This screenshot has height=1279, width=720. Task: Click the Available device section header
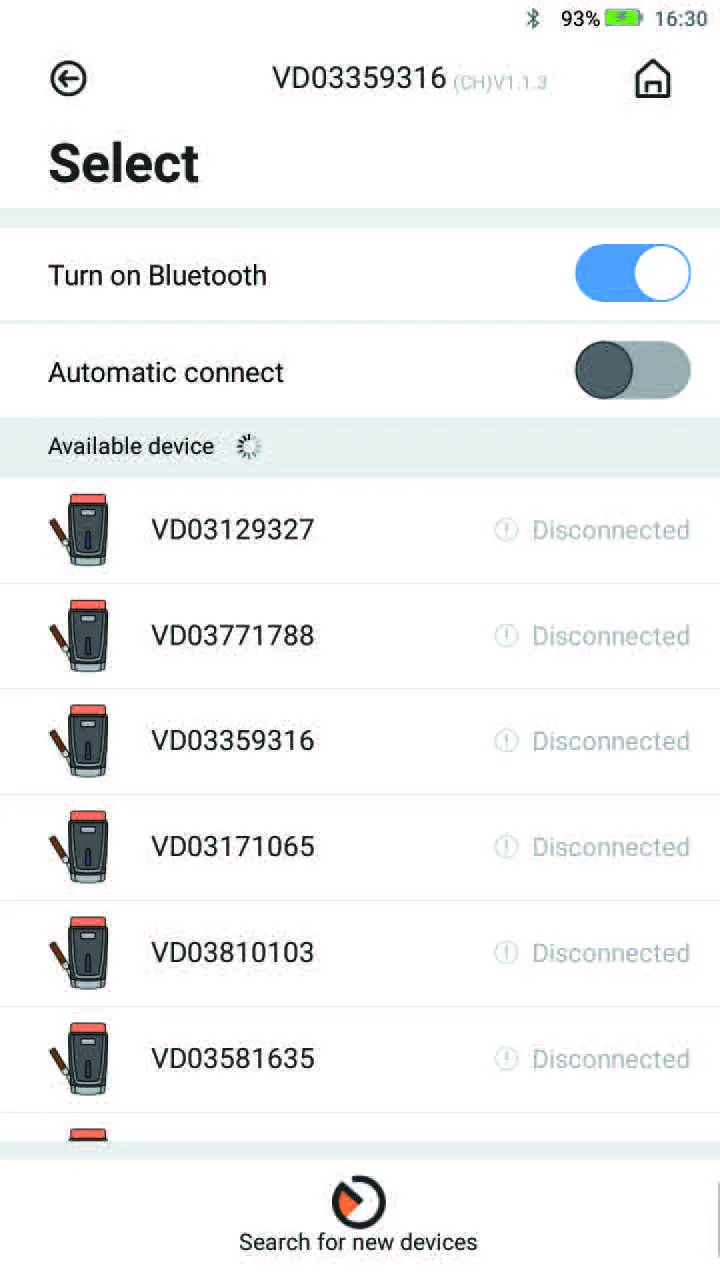(130, 446)
